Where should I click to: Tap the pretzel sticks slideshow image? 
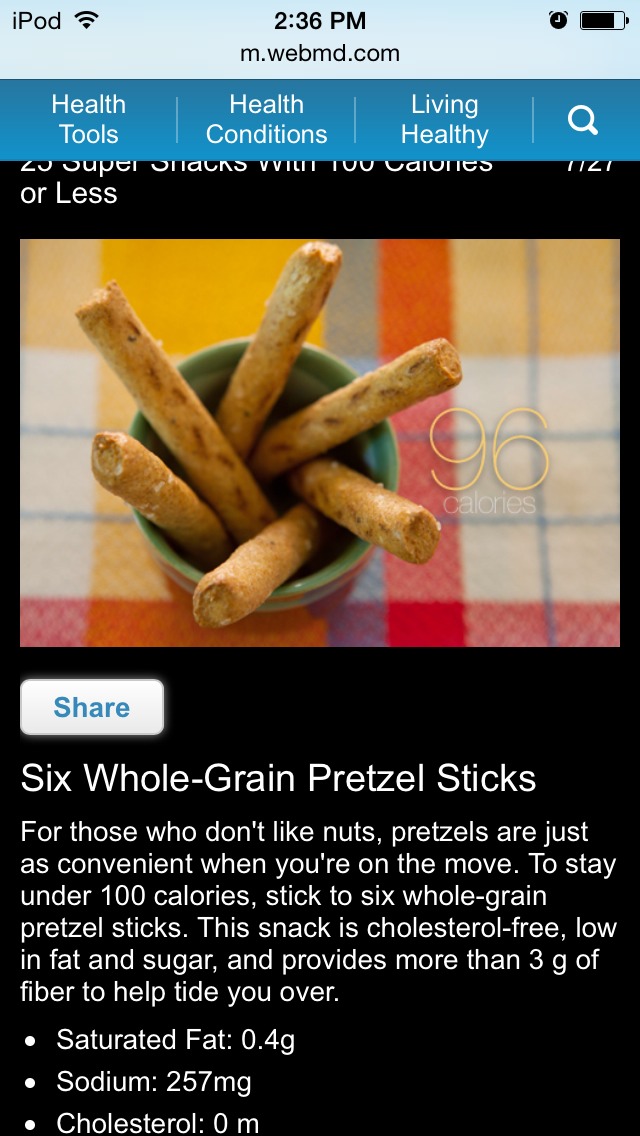point(320,443)
